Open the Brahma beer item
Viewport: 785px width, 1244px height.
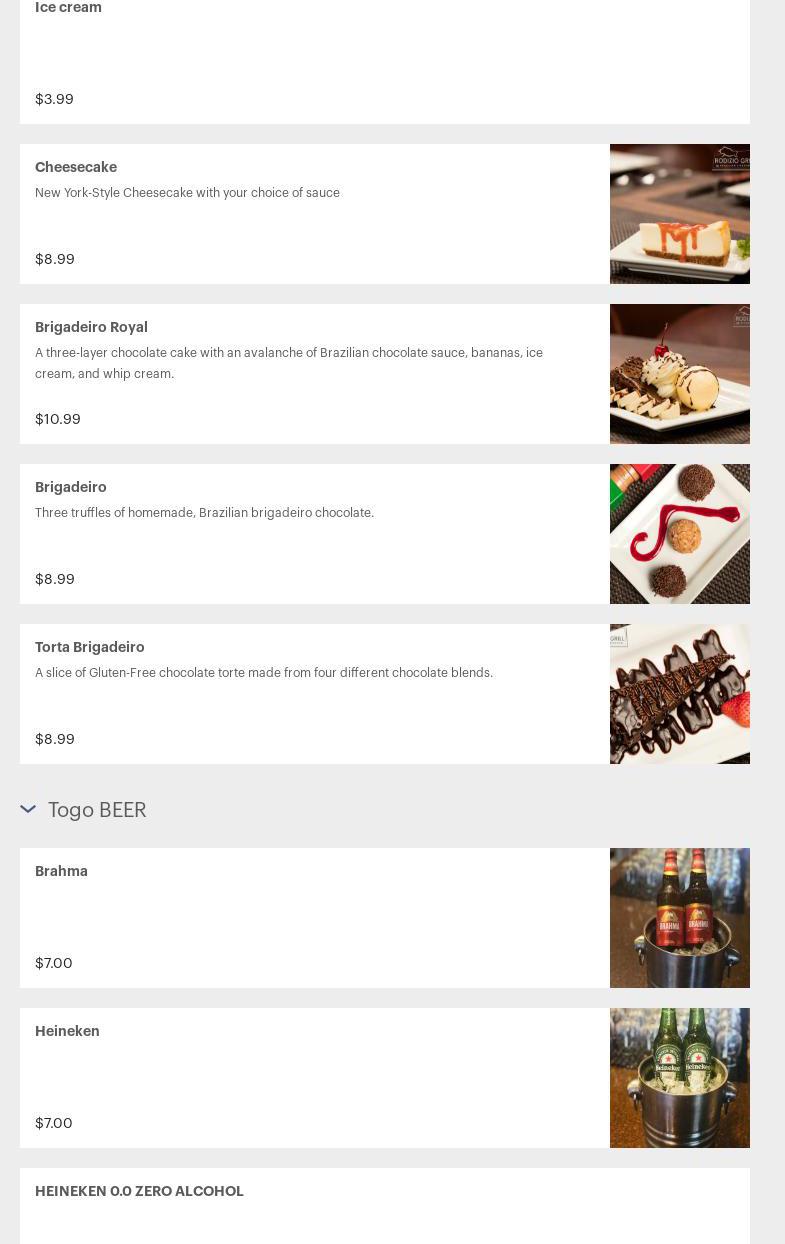point(61,872)
